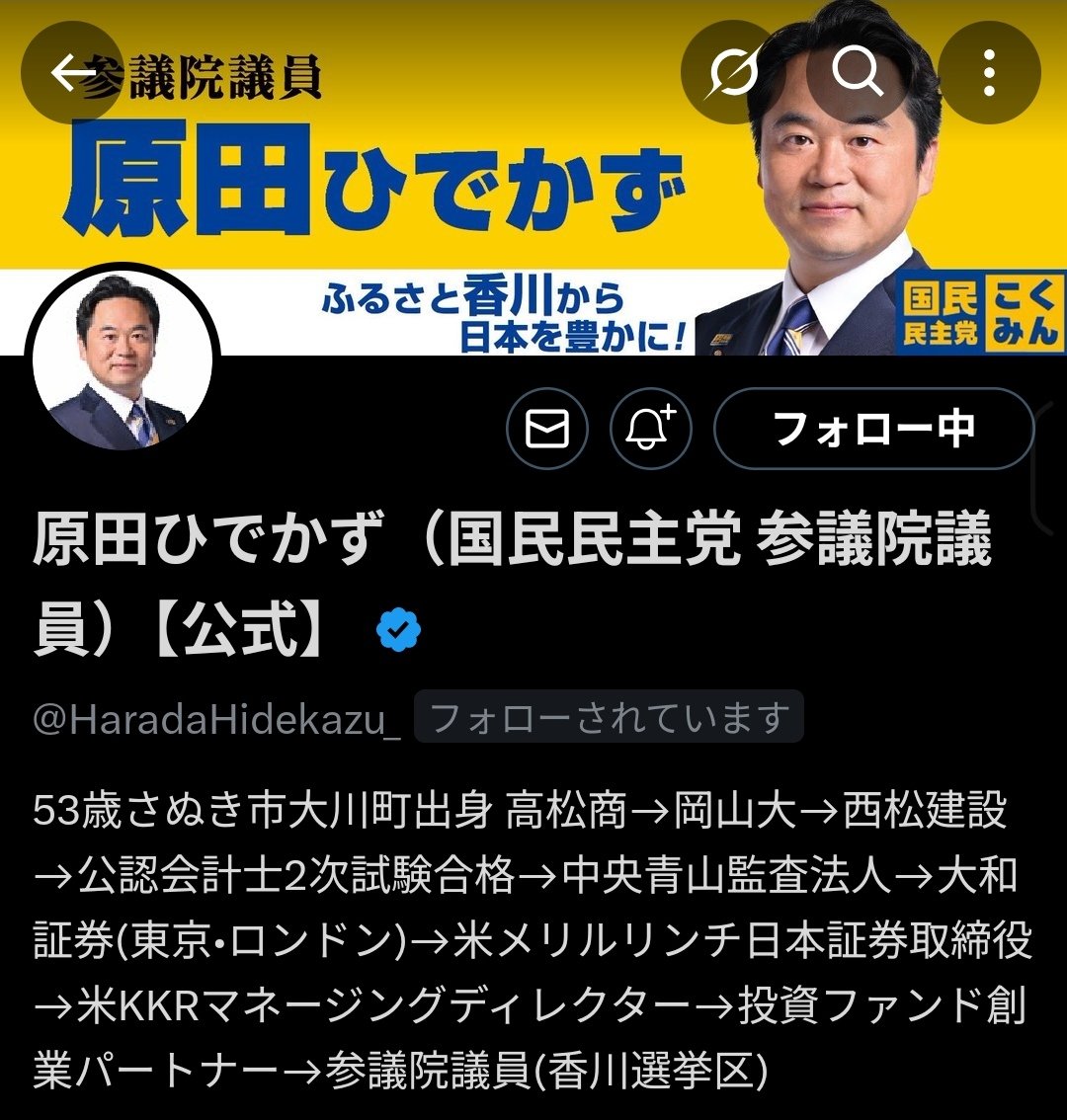Open the three-dot overflow menu
This screenshot has width=1067, height=1120.
989,72
